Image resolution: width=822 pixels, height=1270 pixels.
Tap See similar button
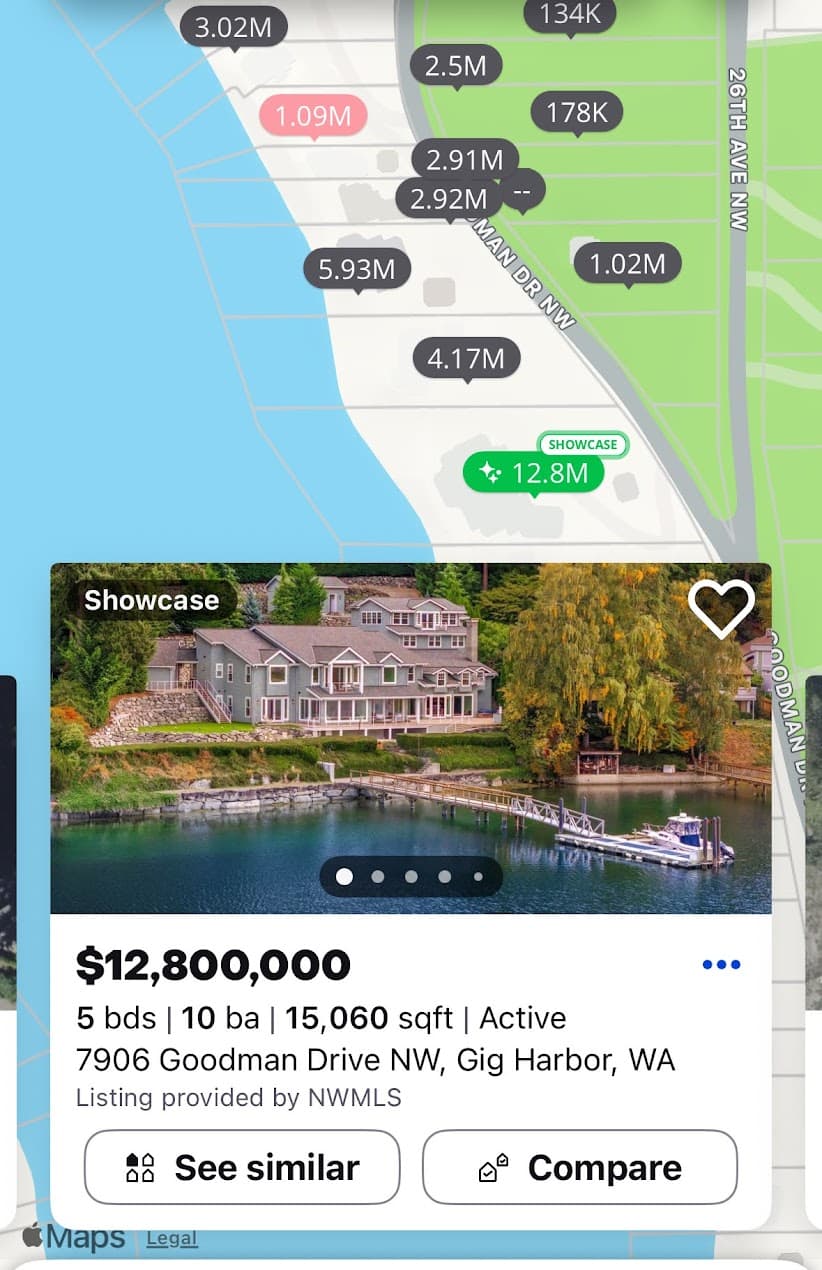242,1167
